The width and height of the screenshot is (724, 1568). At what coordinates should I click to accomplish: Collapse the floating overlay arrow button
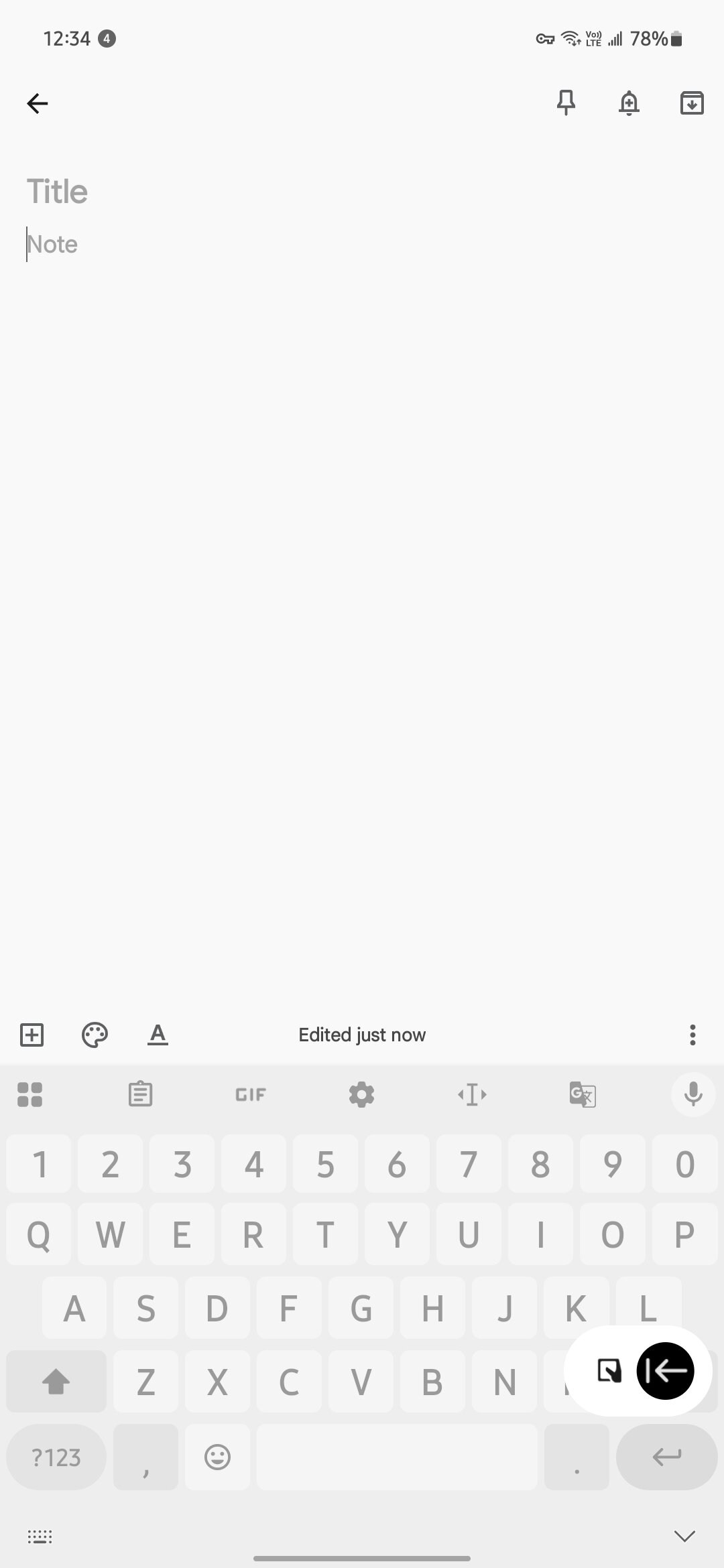[x=665, y=1371]
